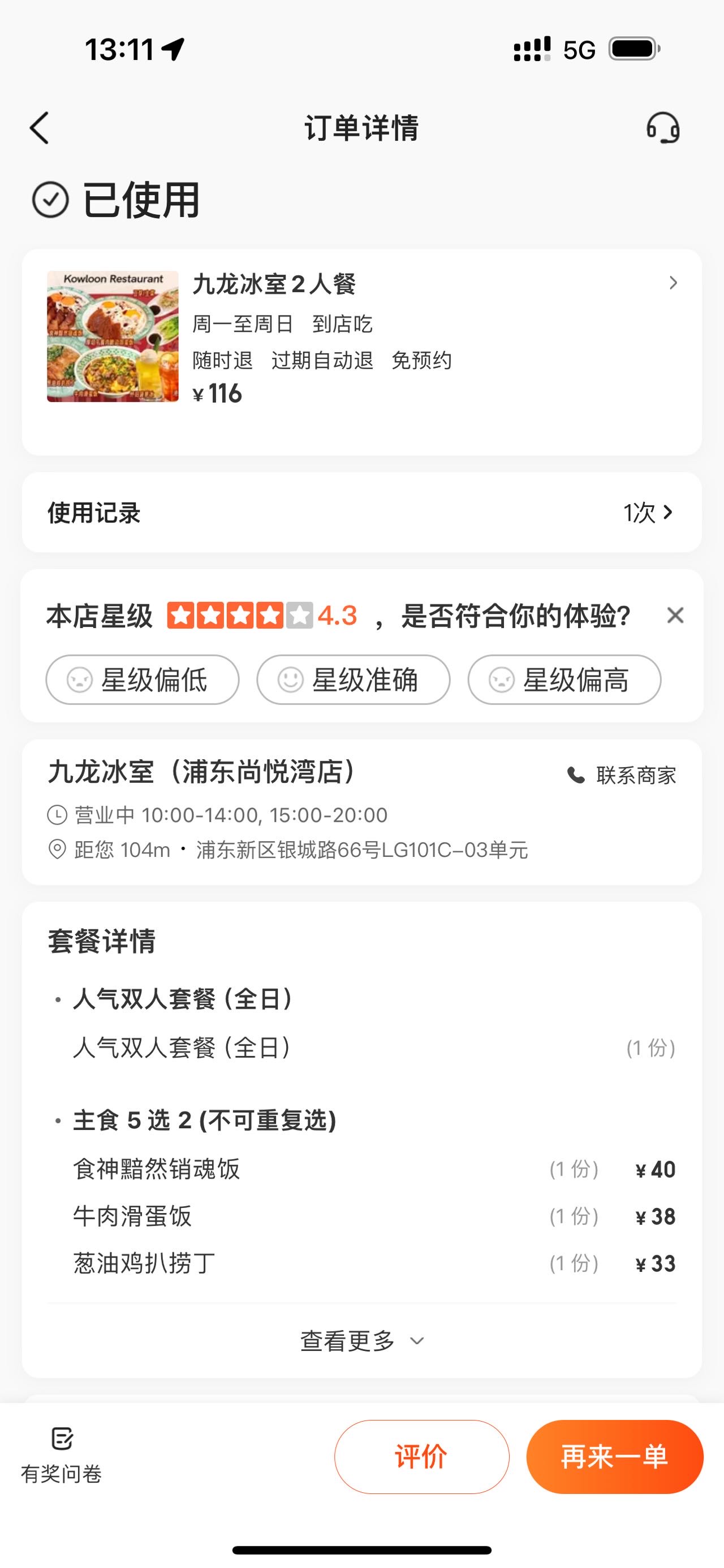The height and width of the screenshot is (1568, 724).
Task: Select 星级准确 rating feedback
Action: pyautogui.click(x=353, y=679)
